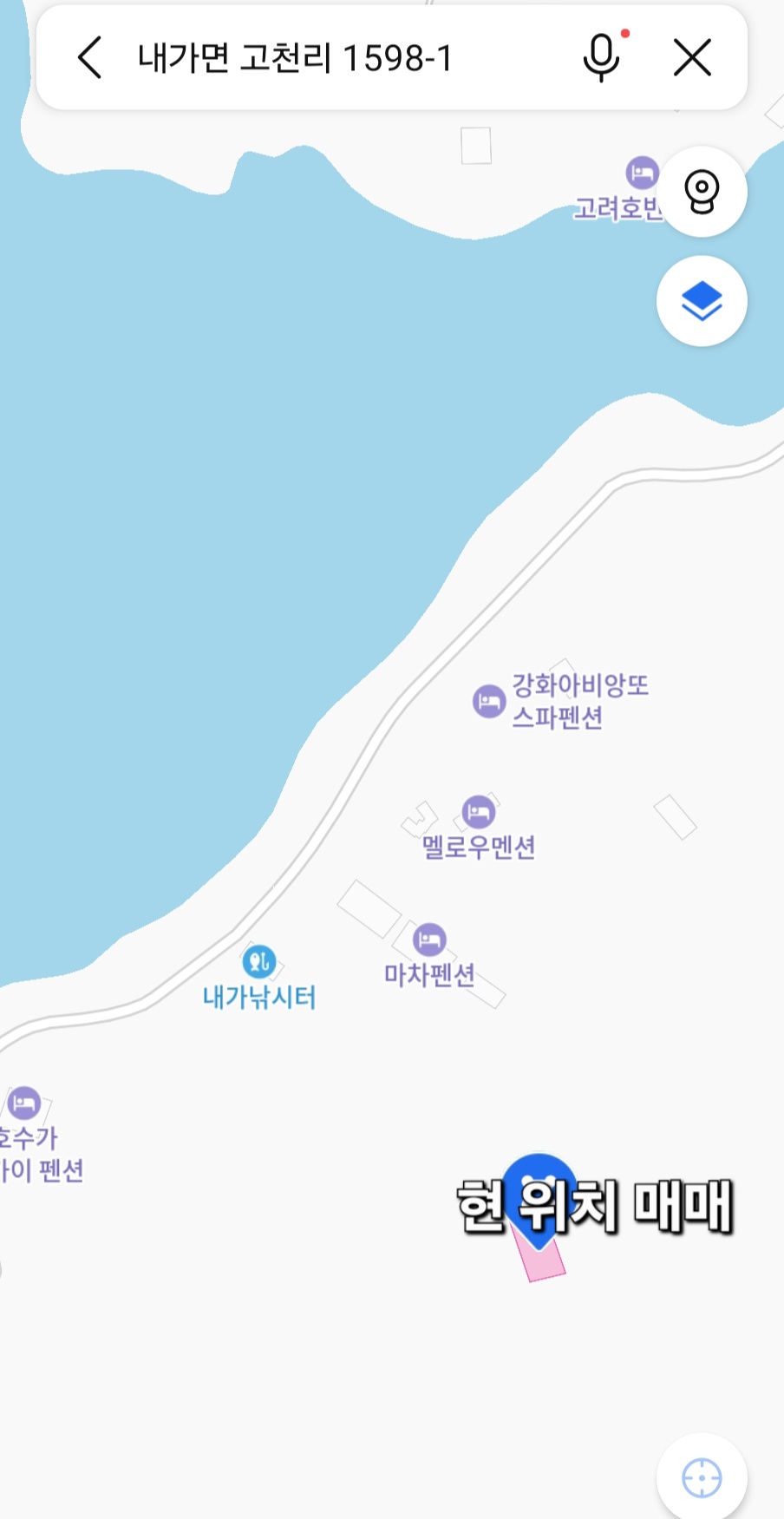Select the 마차펜션 lodging marker

(x=429, y=940)
